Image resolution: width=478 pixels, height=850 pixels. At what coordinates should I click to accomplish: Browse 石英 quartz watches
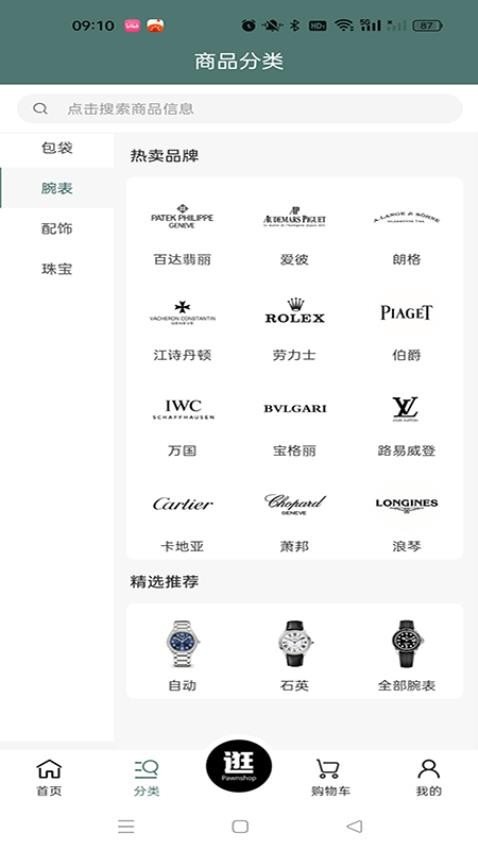click(x=294, y=655)
